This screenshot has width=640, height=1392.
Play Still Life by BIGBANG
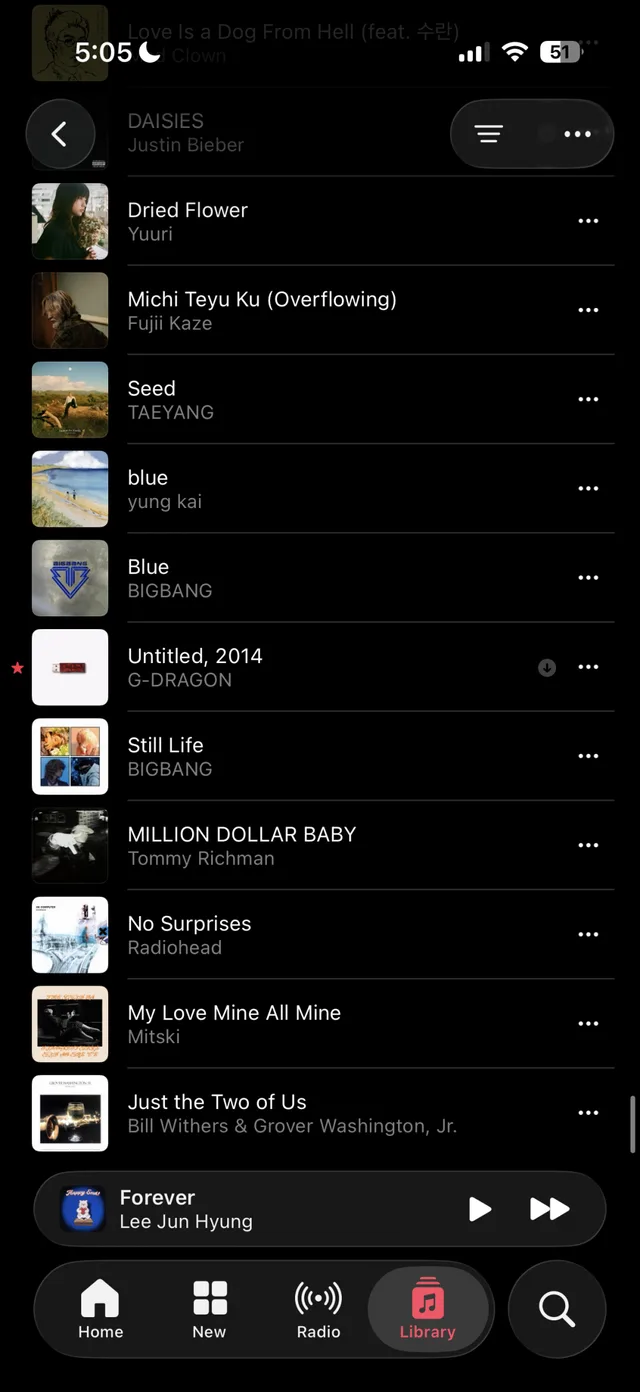pos(321,756)
